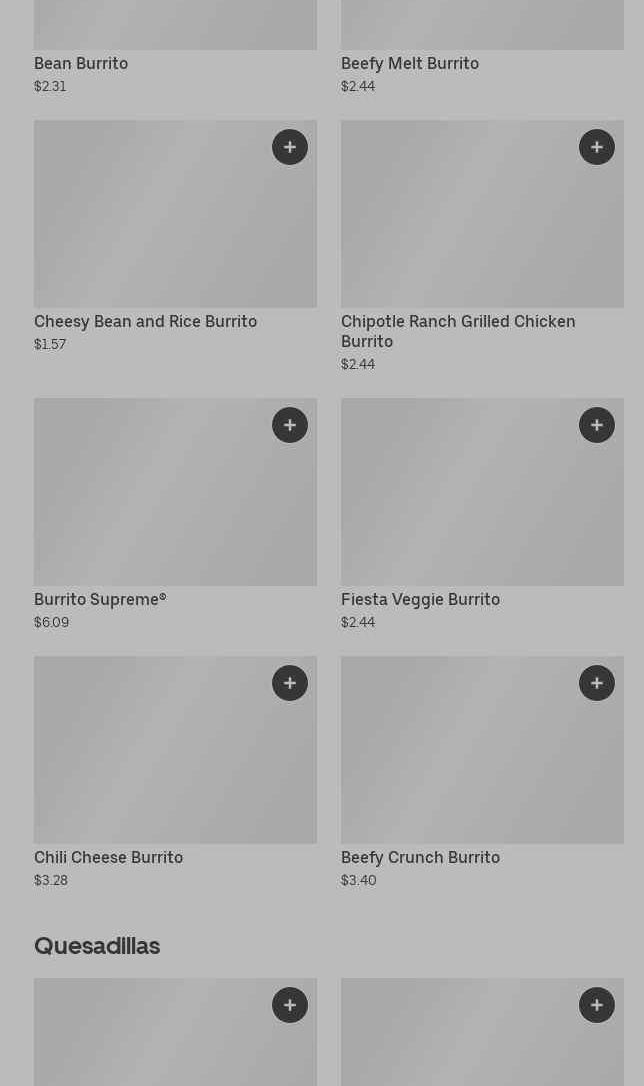
Task: Add Beefy Crunch Burrito to the order
Action: point(597,683)
